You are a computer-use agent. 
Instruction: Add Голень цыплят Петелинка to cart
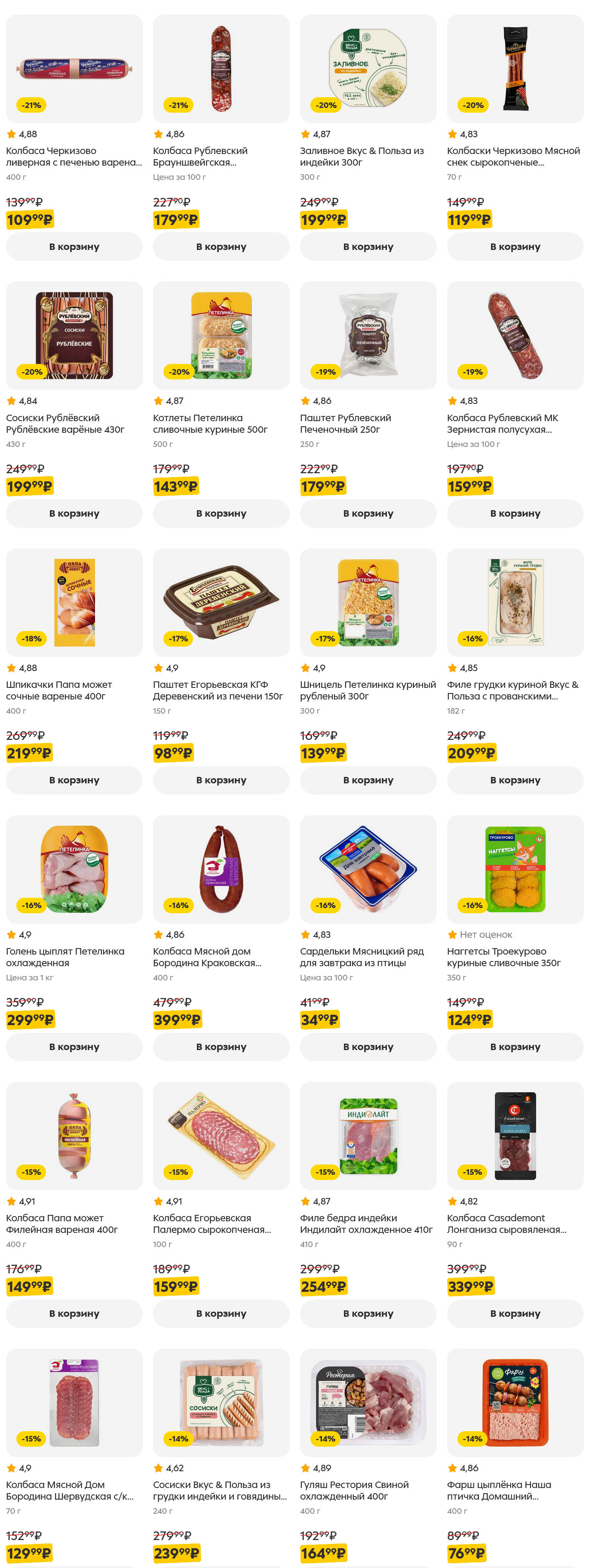pyautogui.click(x=74, y=1046)
